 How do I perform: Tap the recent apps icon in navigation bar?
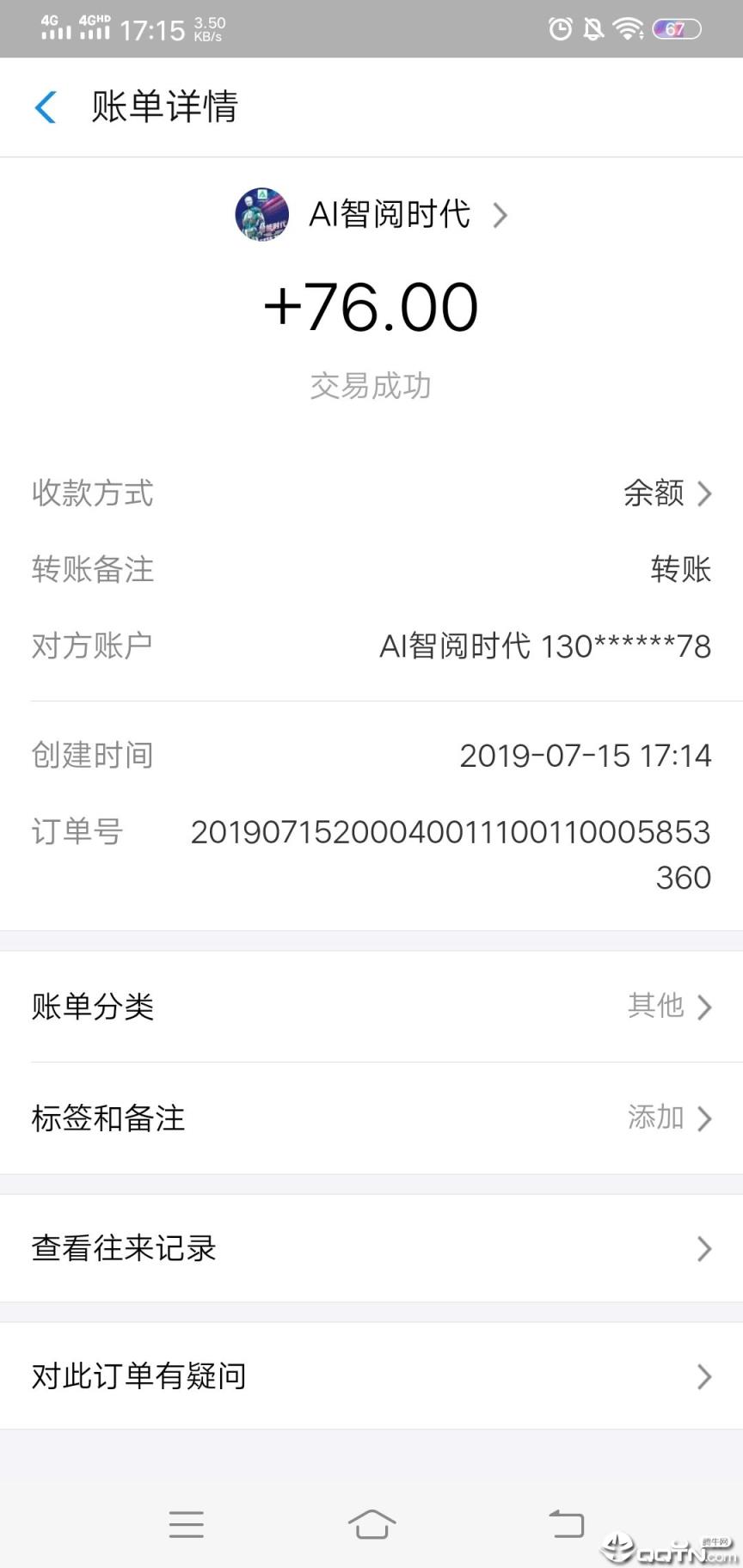click(186, 1524)
